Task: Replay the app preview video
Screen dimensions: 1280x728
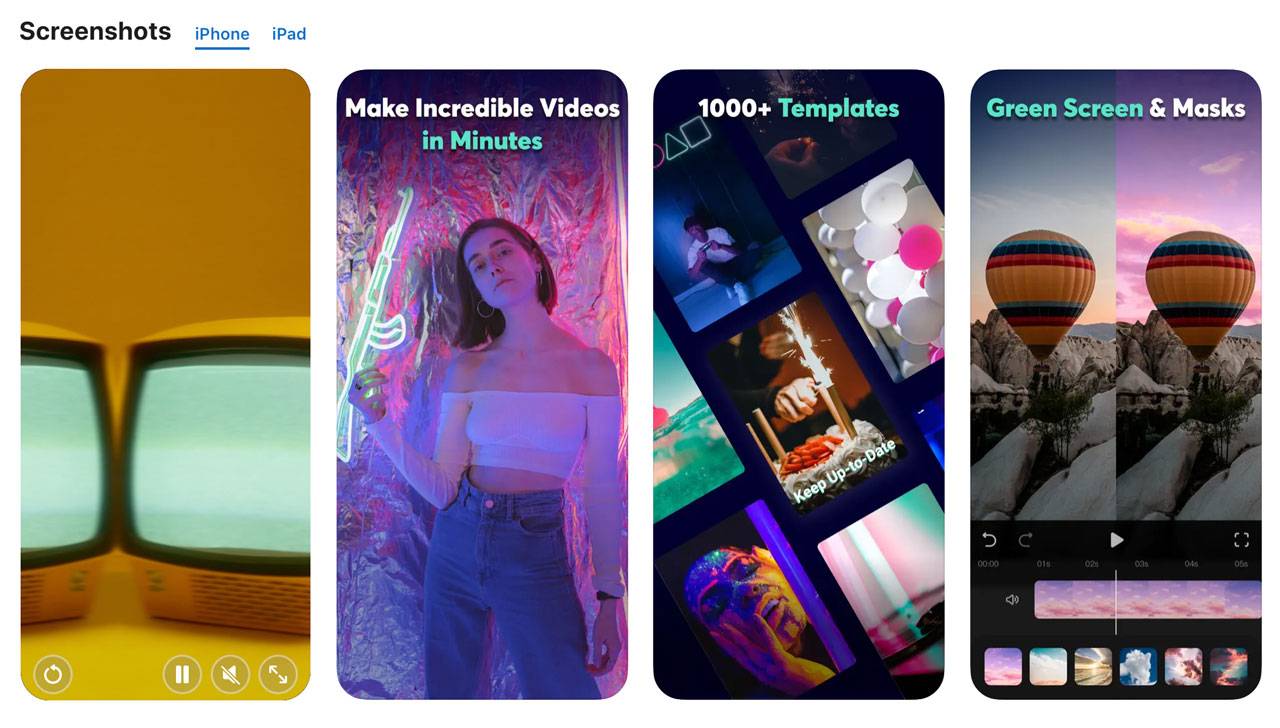Action: tap(53, 675)
